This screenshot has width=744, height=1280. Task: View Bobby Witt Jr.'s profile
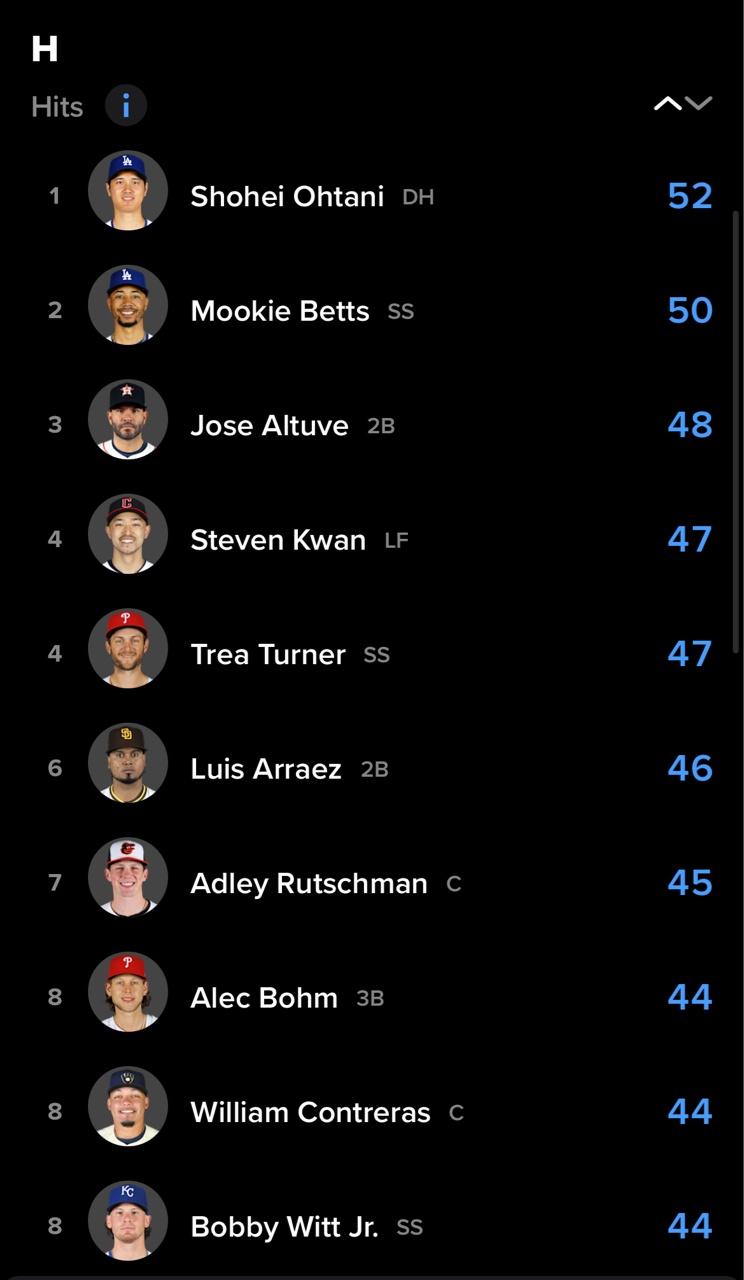[372, 1226]
